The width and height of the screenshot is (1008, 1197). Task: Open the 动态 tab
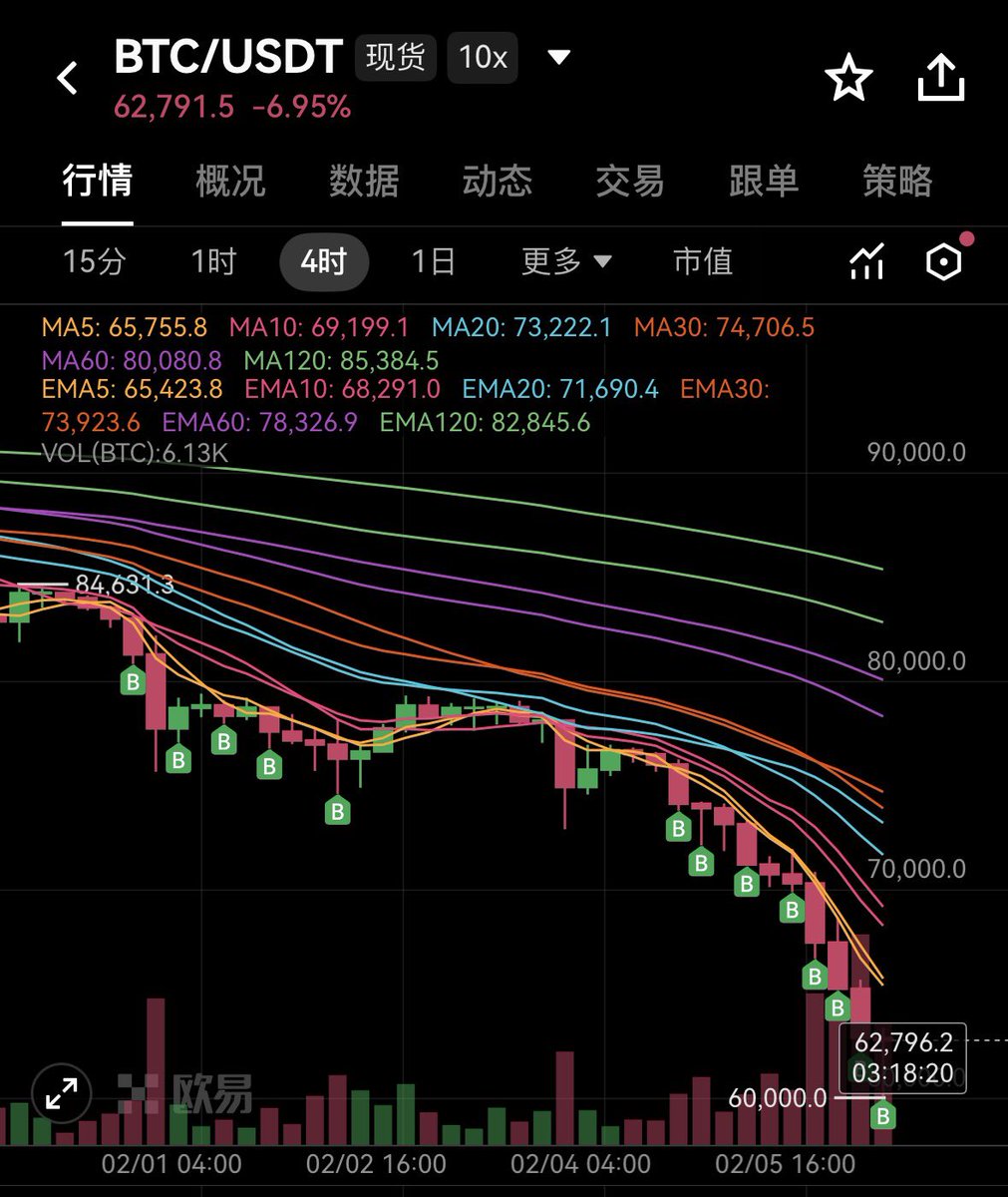click(x=497, y=182)
